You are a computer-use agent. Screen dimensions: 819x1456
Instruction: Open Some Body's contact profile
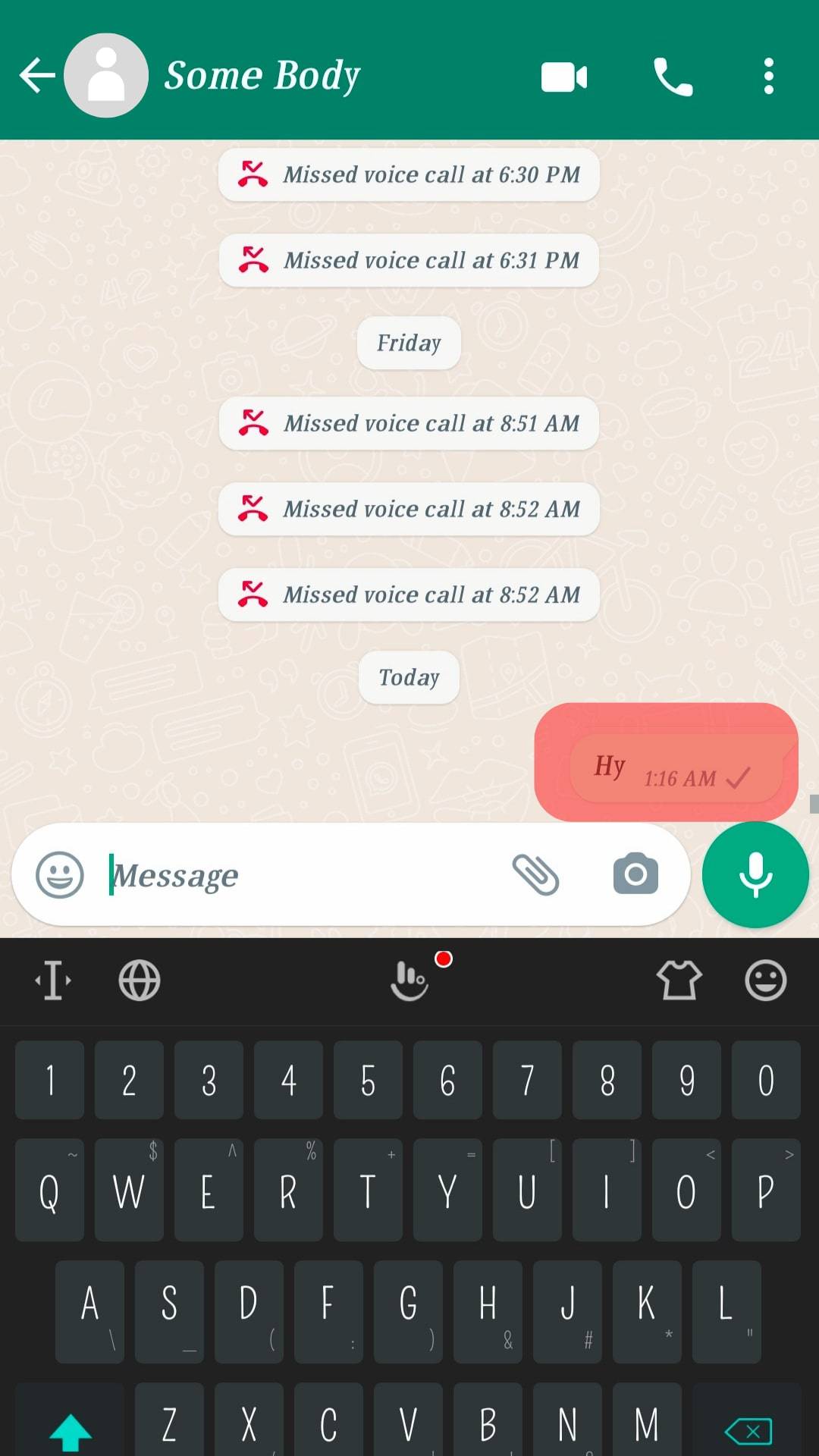[262, 76]
